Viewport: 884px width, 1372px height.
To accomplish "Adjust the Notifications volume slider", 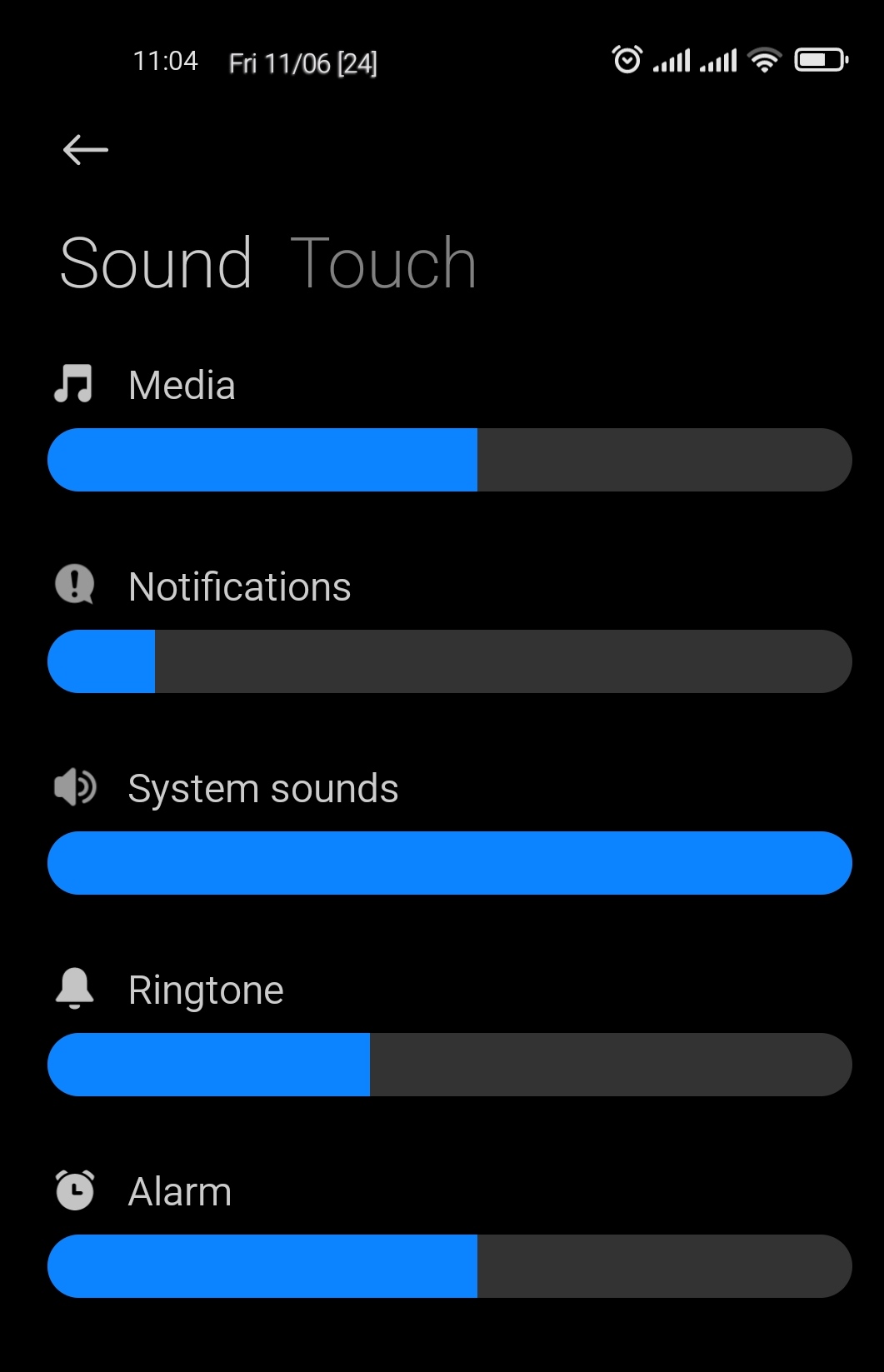I will (x=450, y=661).
